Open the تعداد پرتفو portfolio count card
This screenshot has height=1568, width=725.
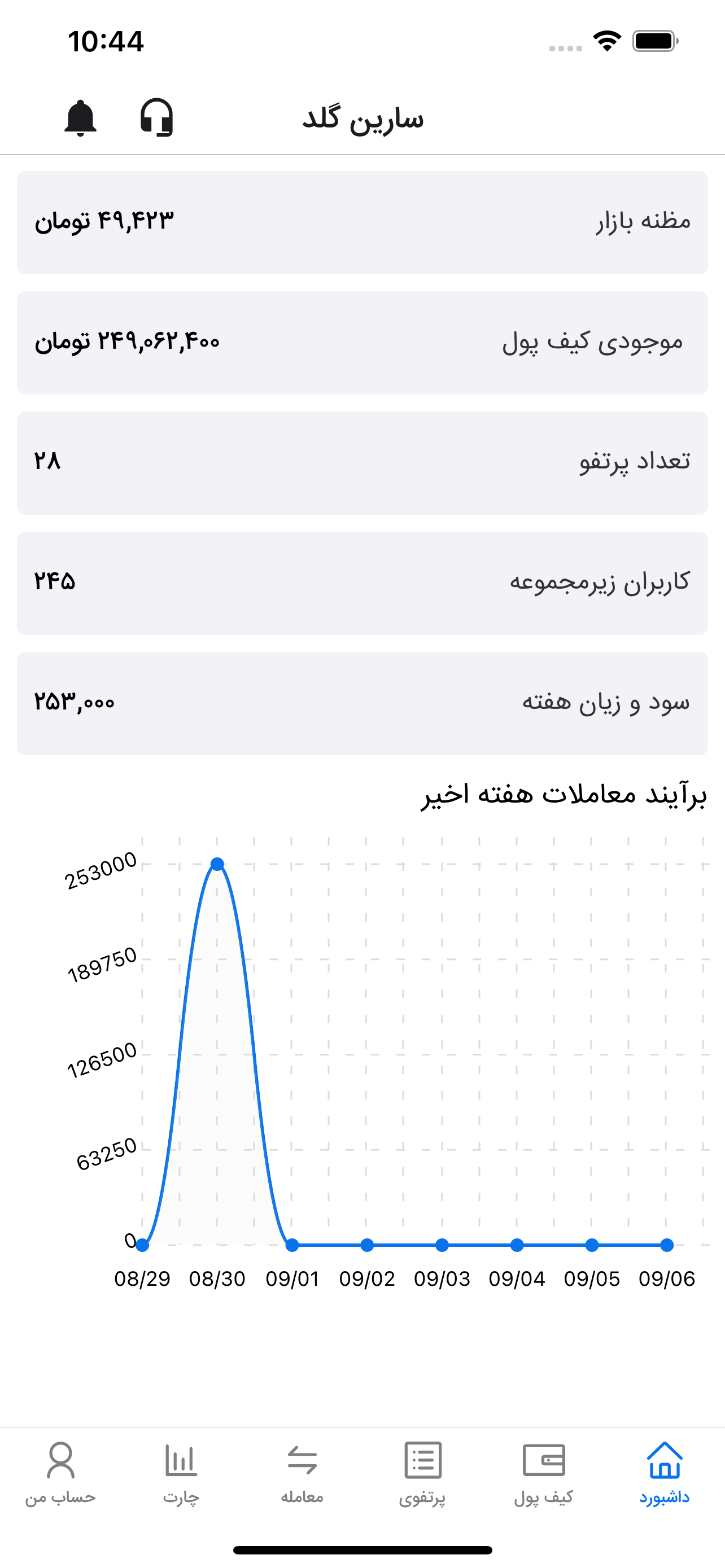click(362, 463)
